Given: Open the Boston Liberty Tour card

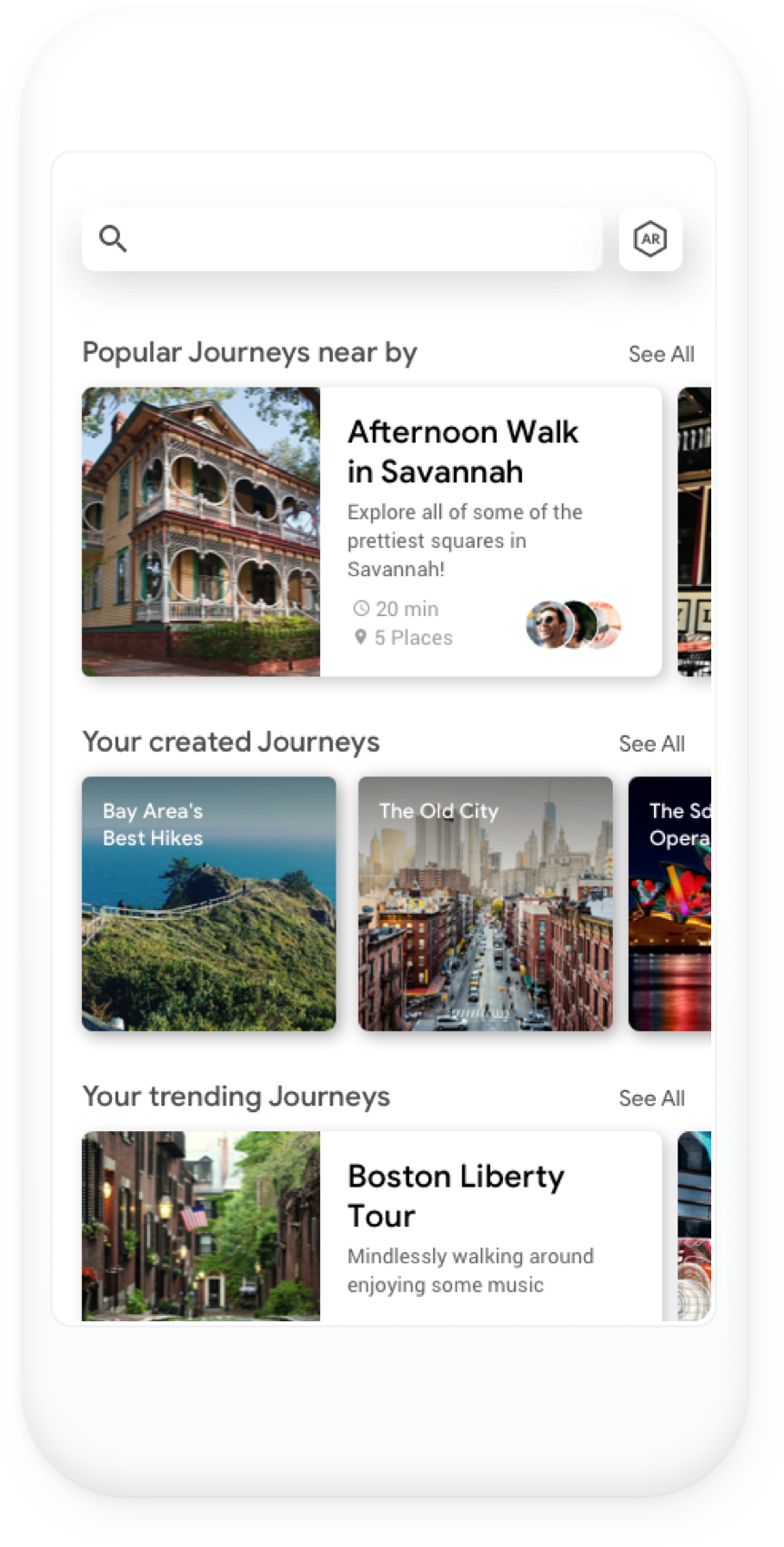Looking at the screenshot, I should (371, 1226).
